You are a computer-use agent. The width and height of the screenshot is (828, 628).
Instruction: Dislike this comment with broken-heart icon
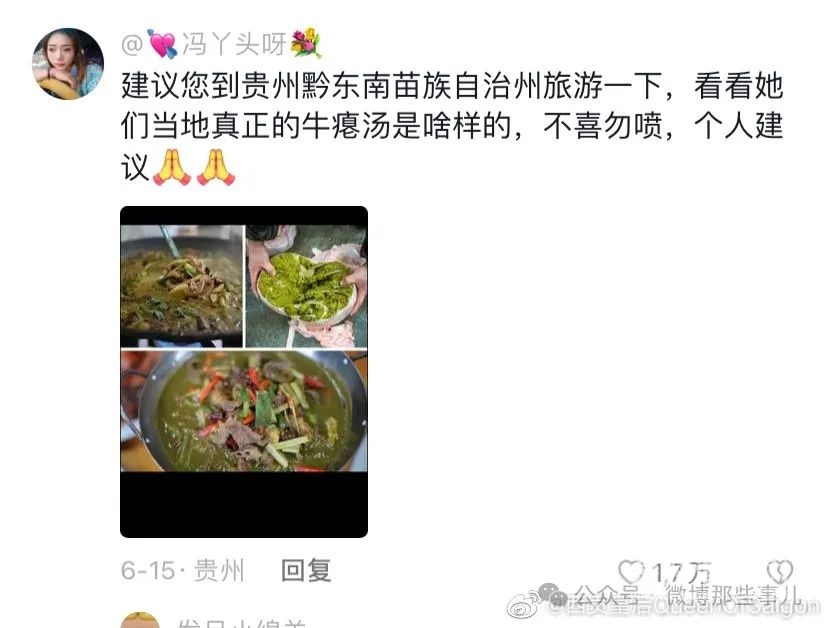pyautogui.click(x=780, y=572)
